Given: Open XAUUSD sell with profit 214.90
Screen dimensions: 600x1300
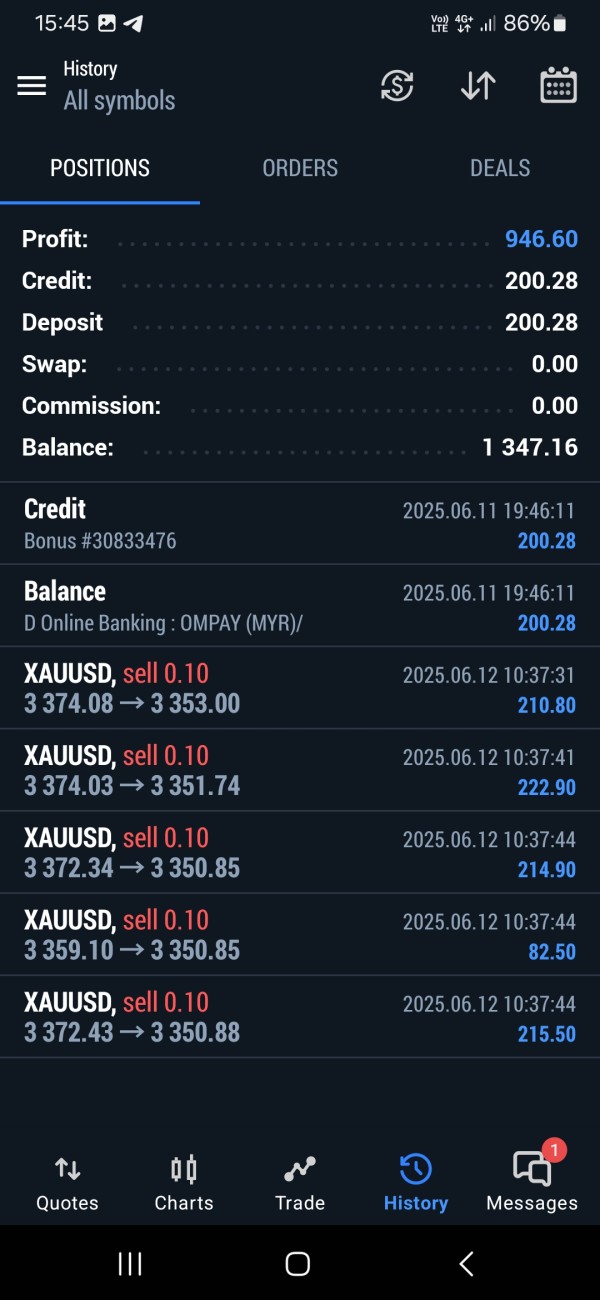Looking at the screenshot, I should 300,852.
